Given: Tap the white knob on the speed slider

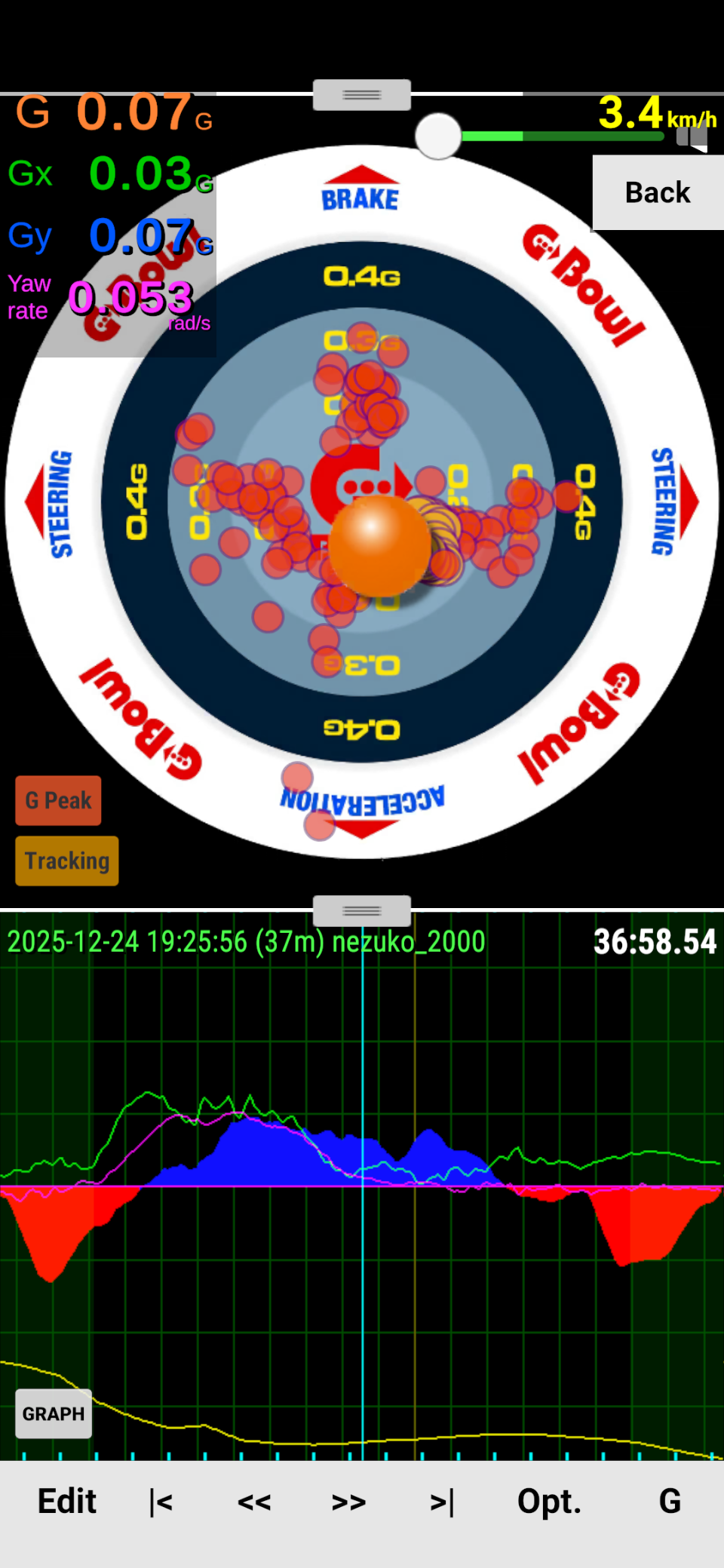Looking at the screenshot, I should pyautogui.click(x=438, y=137).
